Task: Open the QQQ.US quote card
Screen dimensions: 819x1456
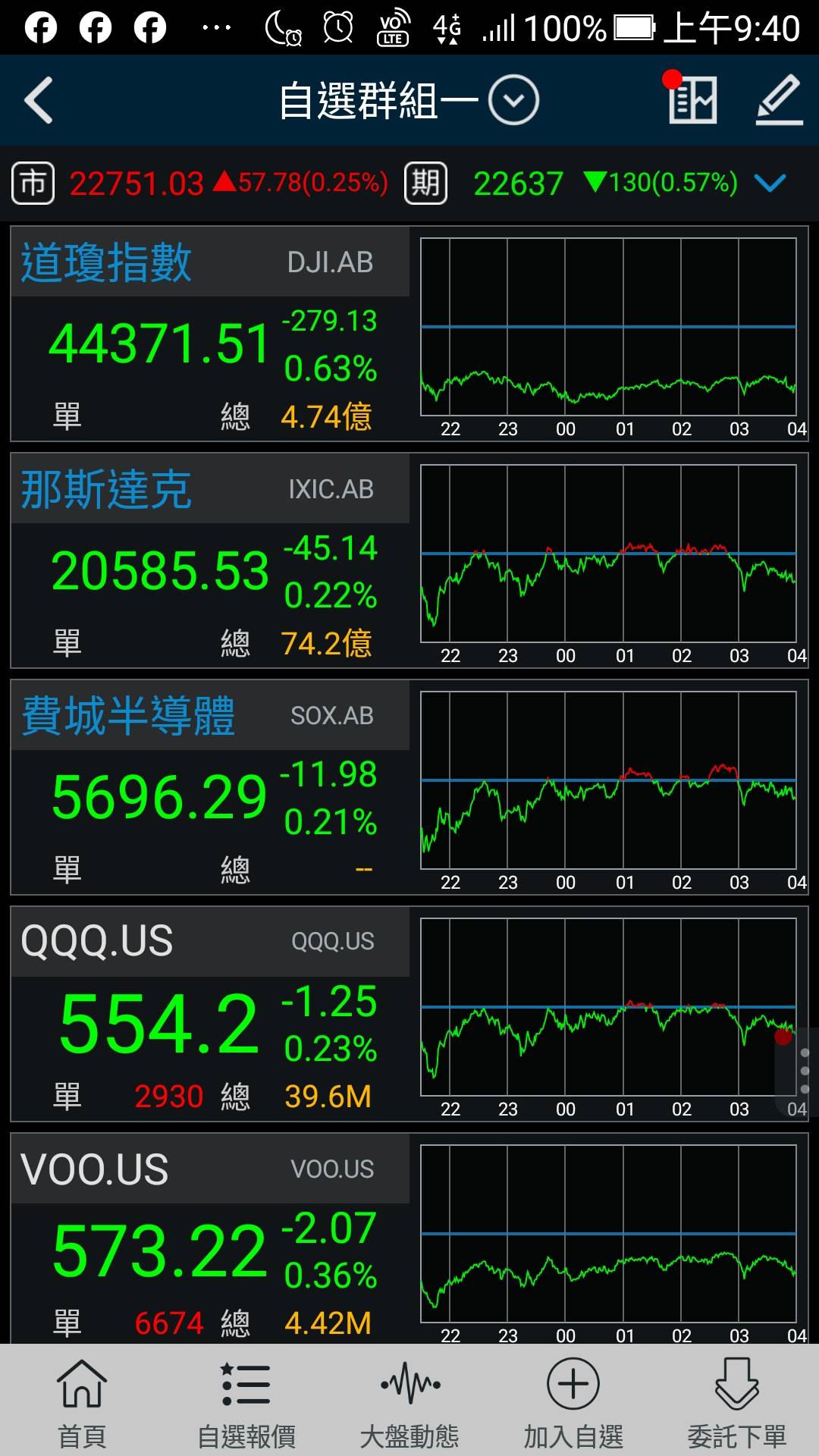Action: (409, 1014)
